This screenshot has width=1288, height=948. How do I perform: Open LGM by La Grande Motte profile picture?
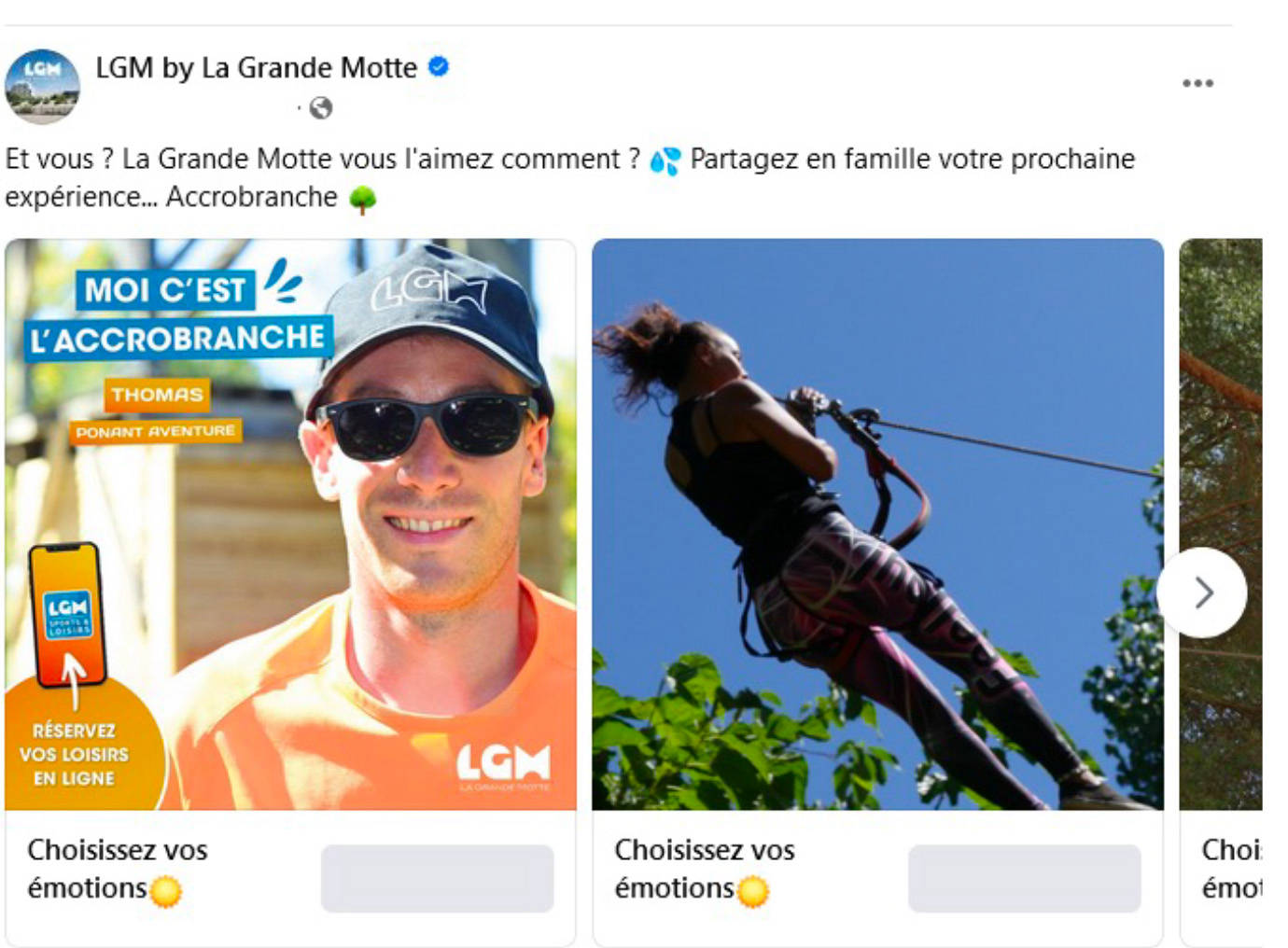(x=42, y=87)
